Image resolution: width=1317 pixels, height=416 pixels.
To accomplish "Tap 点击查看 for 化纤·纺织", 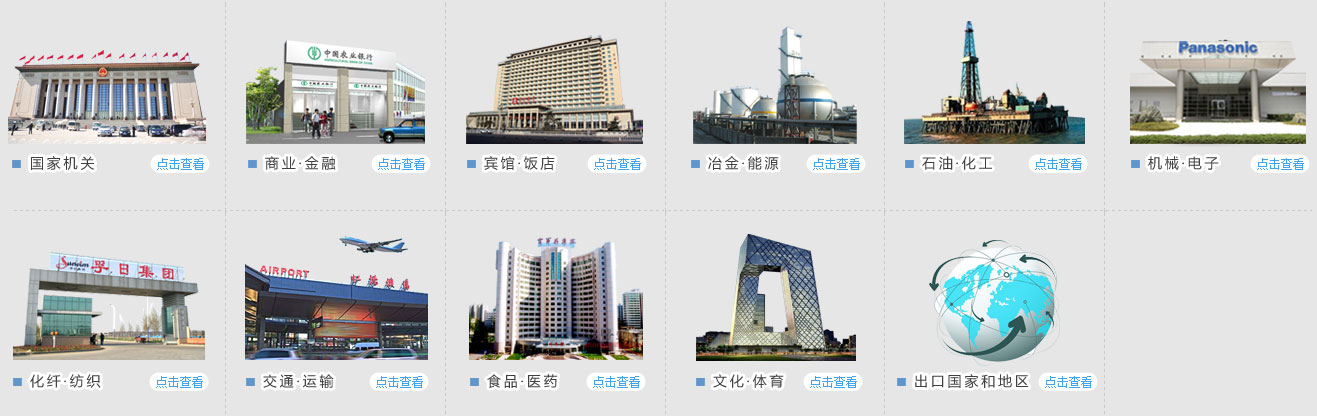I will tap(179, 382).
